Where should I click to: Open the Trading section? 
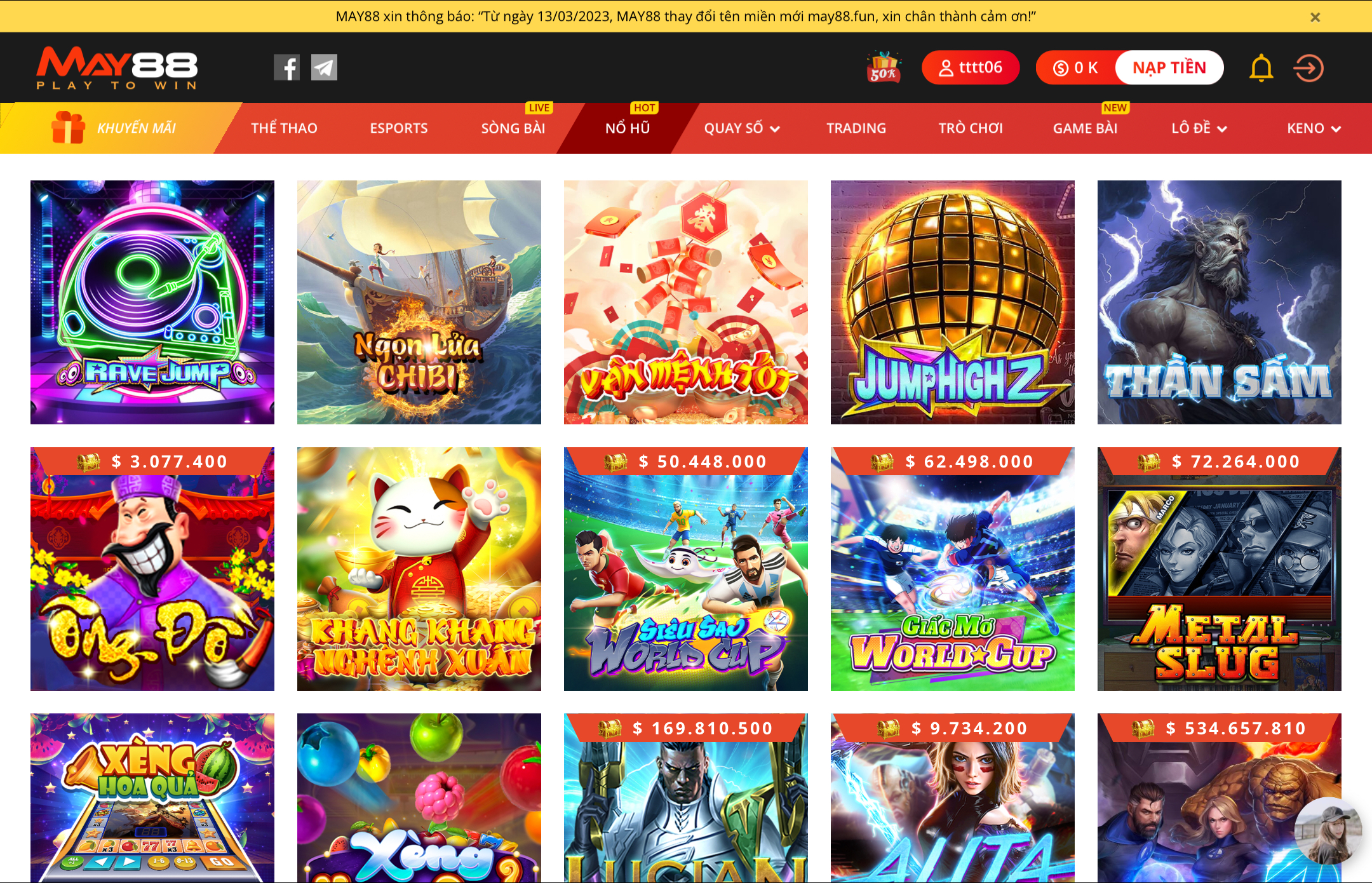[856, 128]
